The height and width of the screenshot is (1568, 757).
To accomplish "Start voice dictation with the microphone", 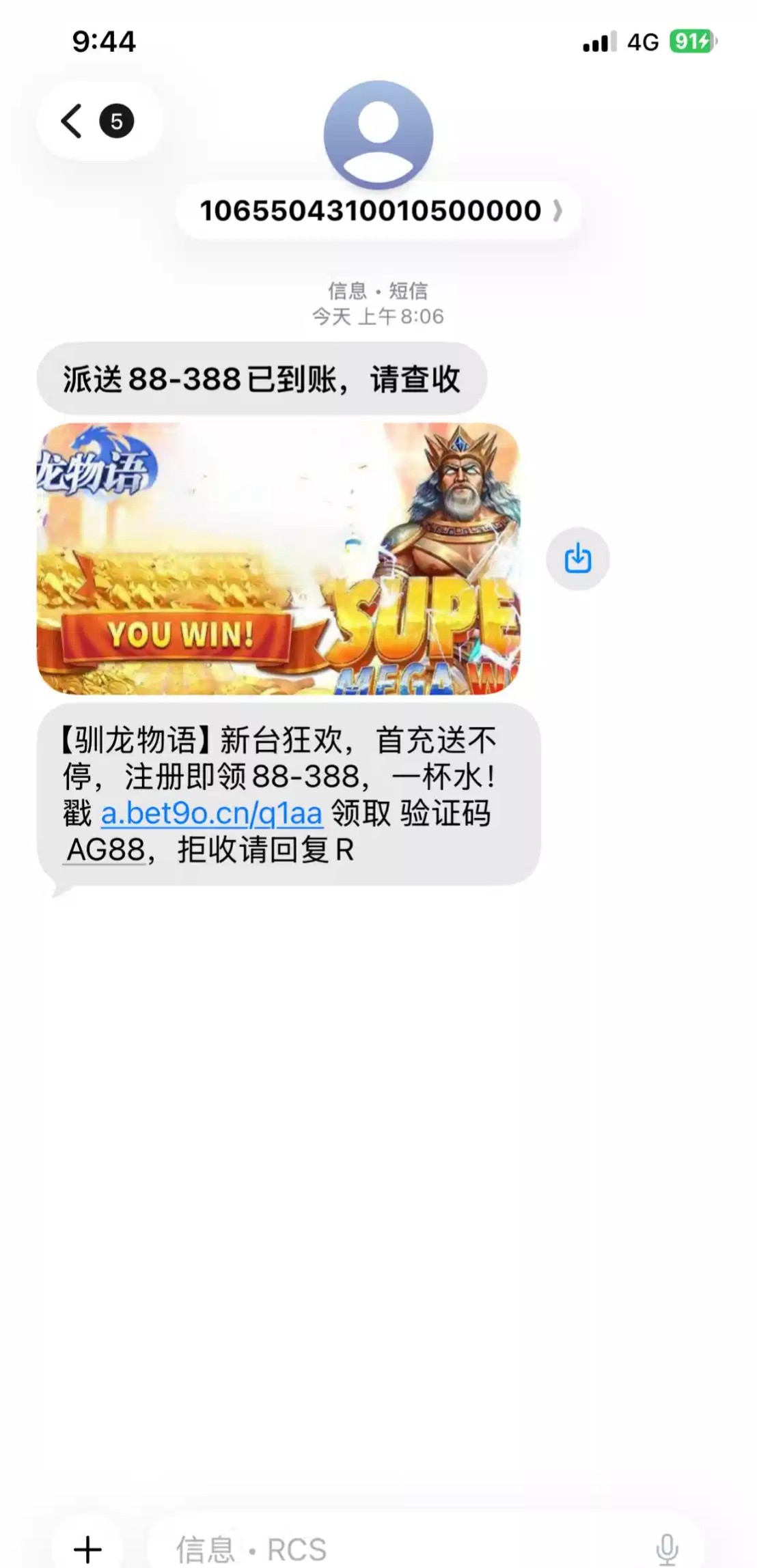I will 667,1549.
